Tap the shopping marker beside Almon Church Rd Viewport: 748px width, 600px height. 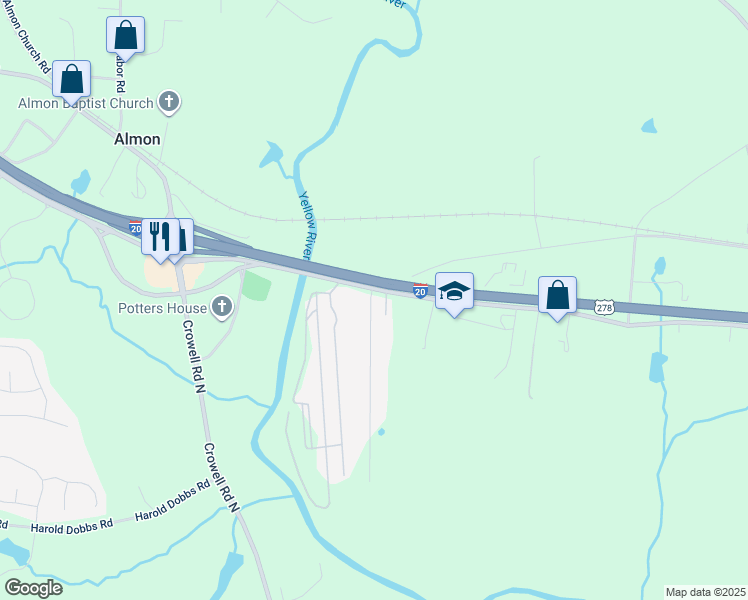click(x=72, y=79)
